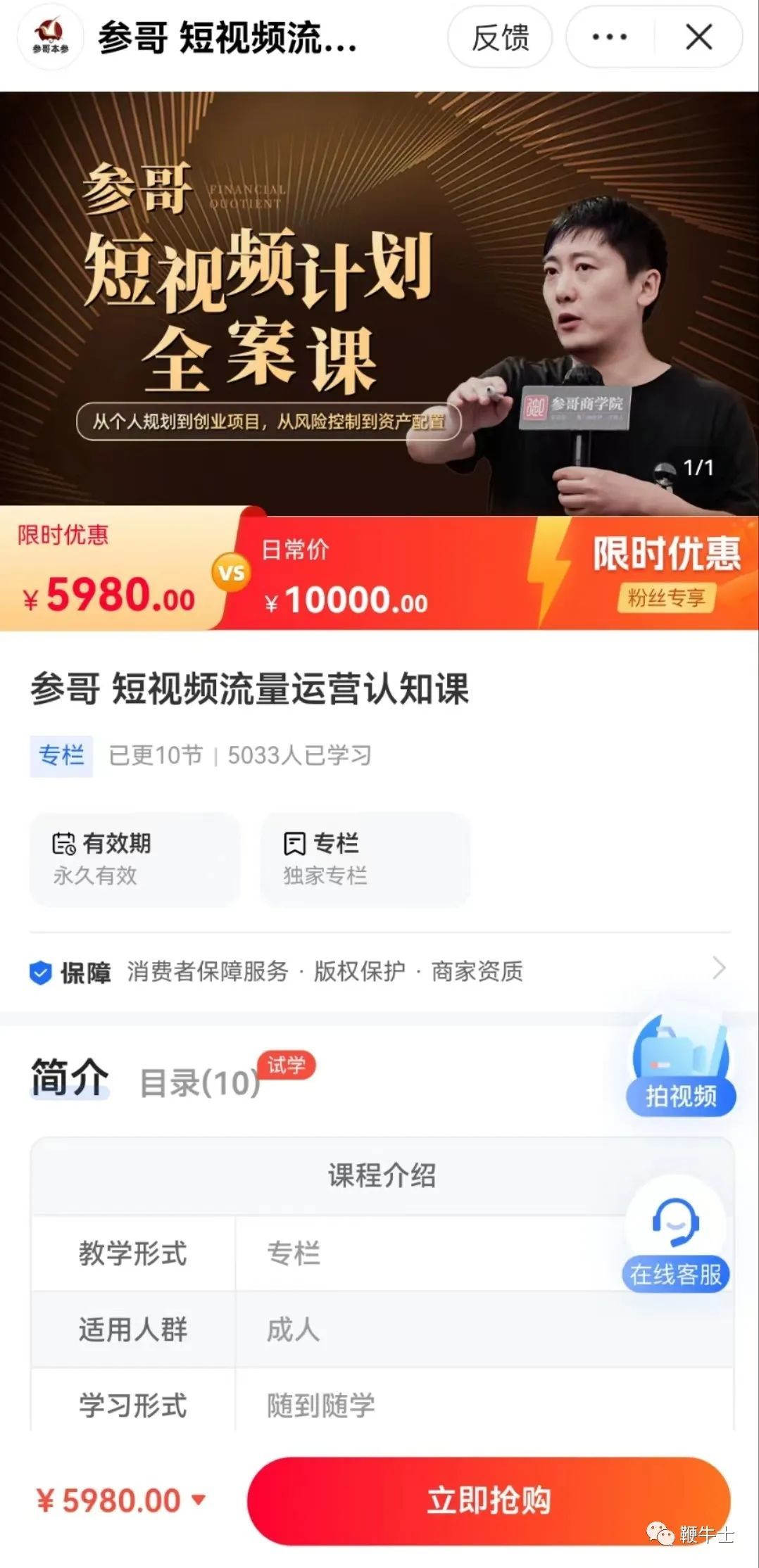The image size is (759, 1568).
Task: Expand the ¥5980.00 price dropdown arrow
Action: pos(198,1500)
